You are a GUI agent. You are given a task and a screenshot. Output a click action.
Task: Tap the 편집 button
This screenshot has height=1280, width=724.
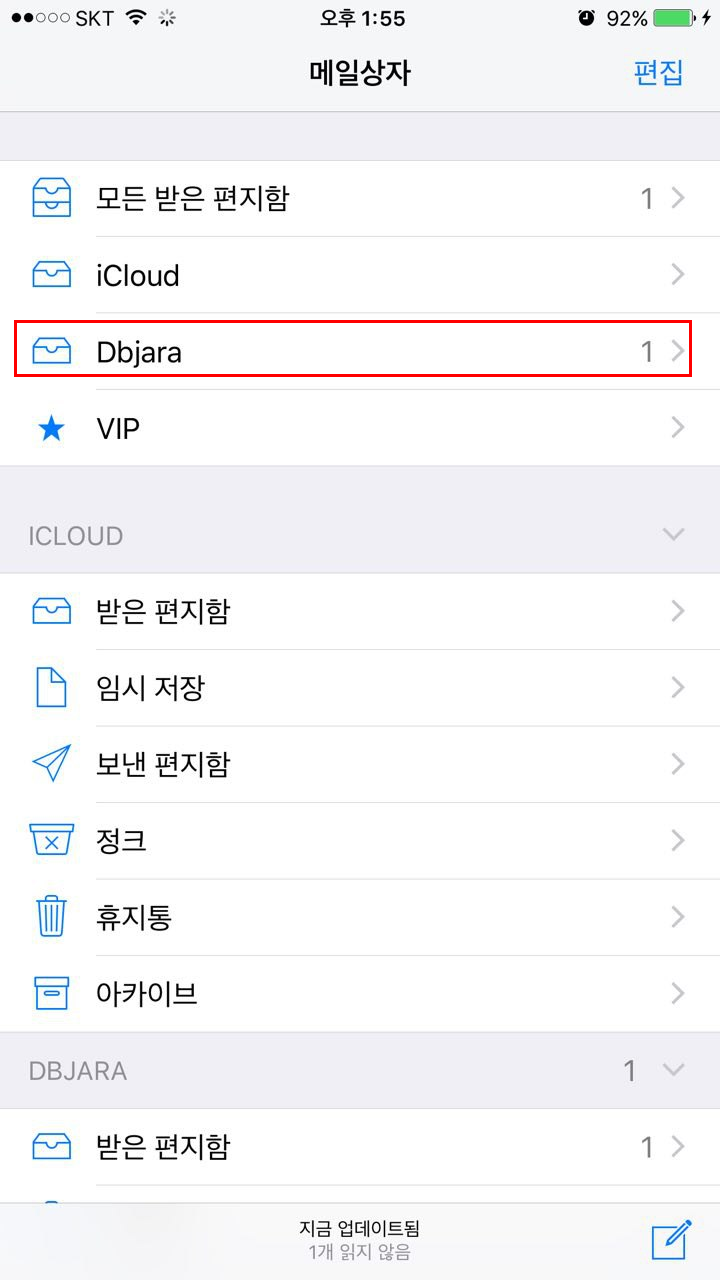[x=658, y=73]
